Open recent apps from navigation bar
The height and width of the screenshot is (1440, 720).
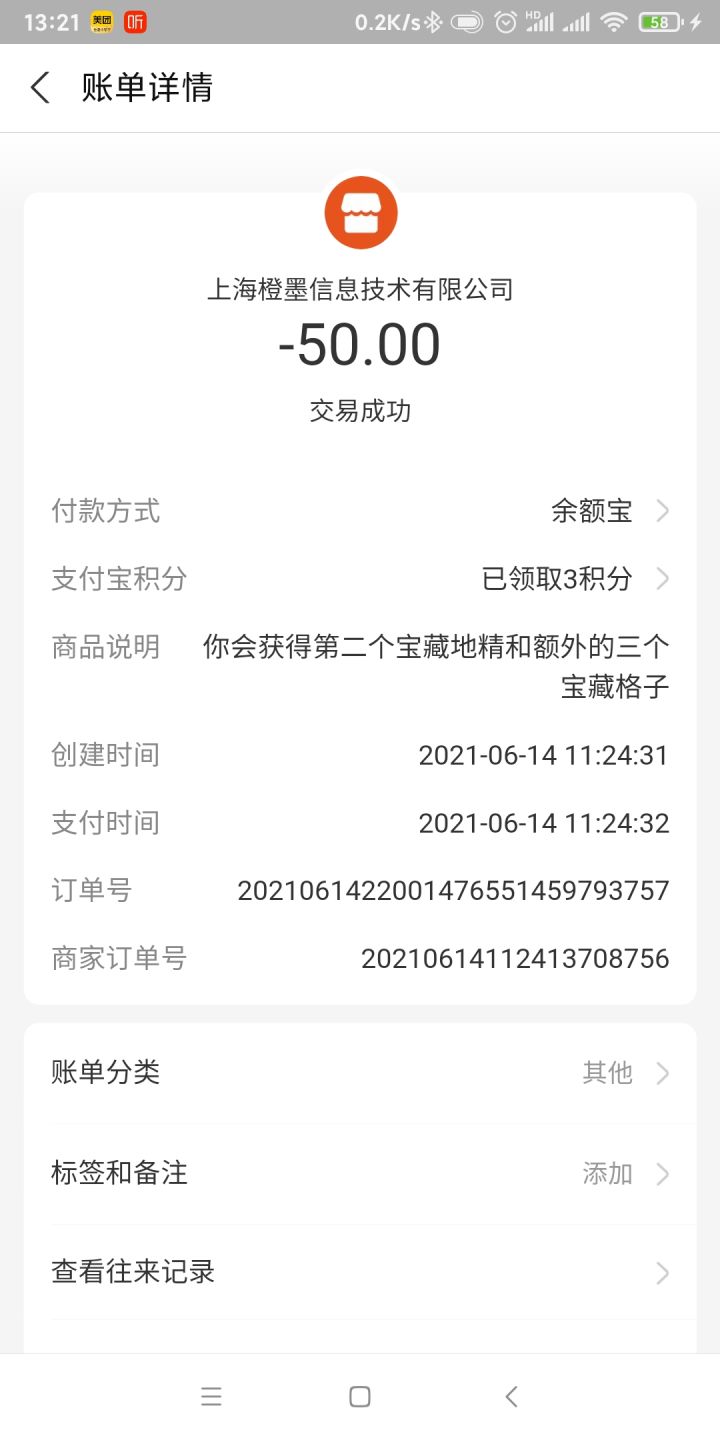(211, 1397)
